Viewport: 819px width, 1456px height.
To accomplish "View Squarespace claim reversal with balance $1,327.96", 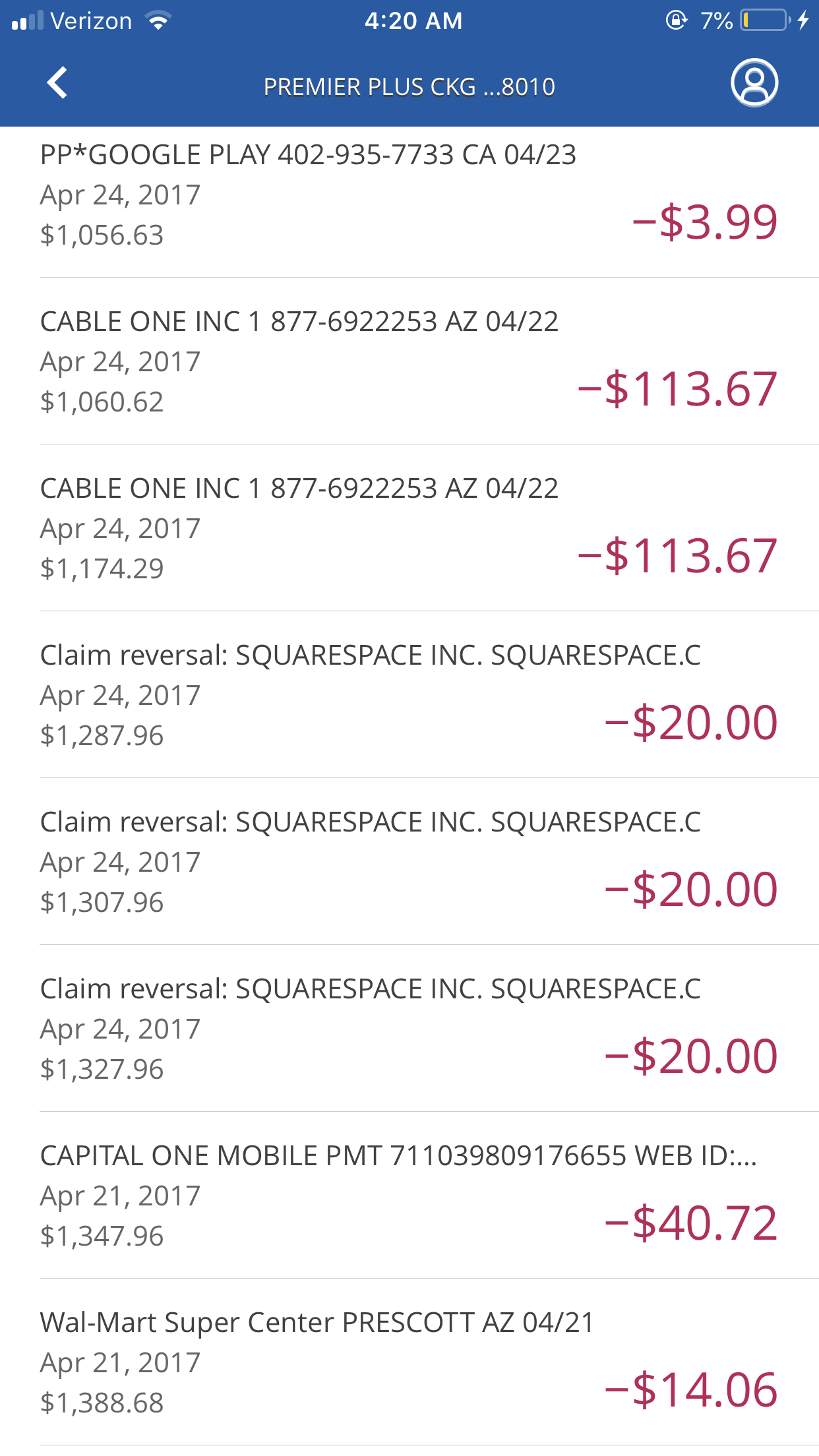I will (409, 1029).
